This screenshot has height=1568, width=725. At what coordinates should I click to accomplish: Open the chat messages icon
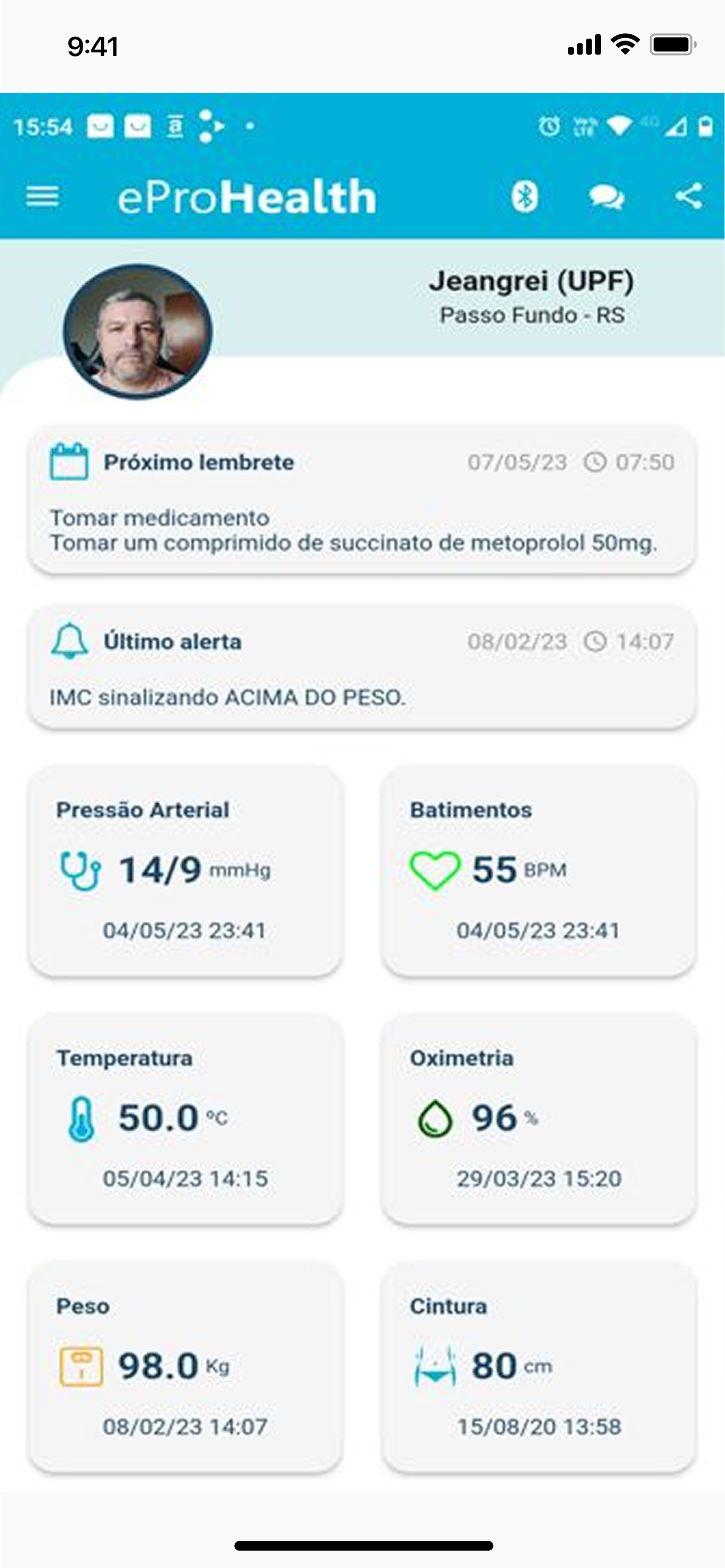pos(606,196)
